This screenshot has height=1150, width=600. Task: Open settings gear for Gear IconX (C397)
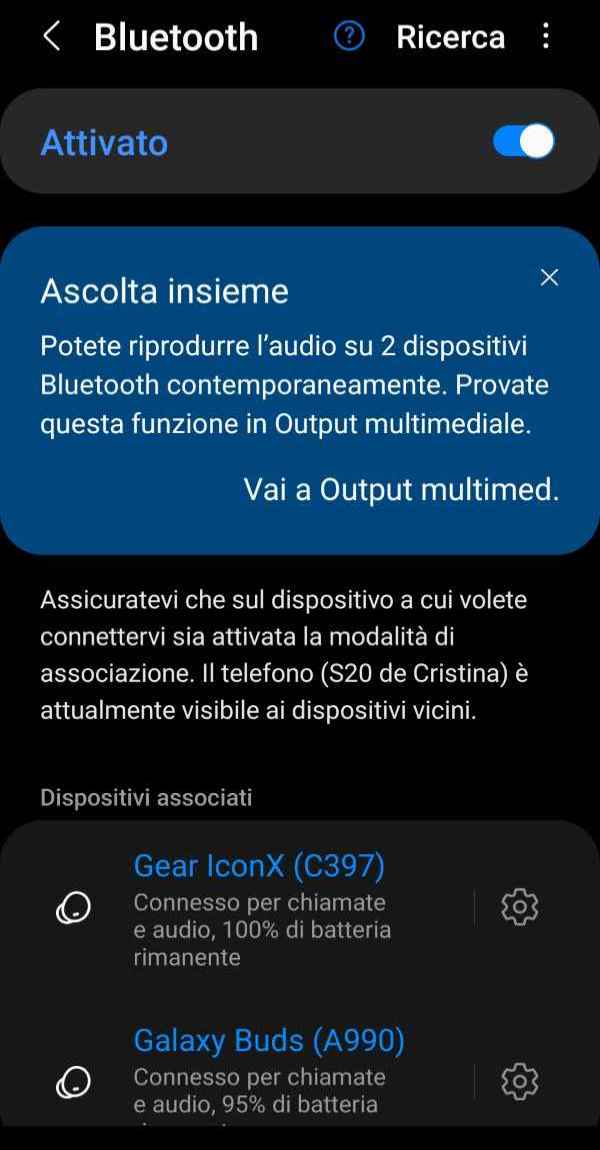(x=519, y=907)
